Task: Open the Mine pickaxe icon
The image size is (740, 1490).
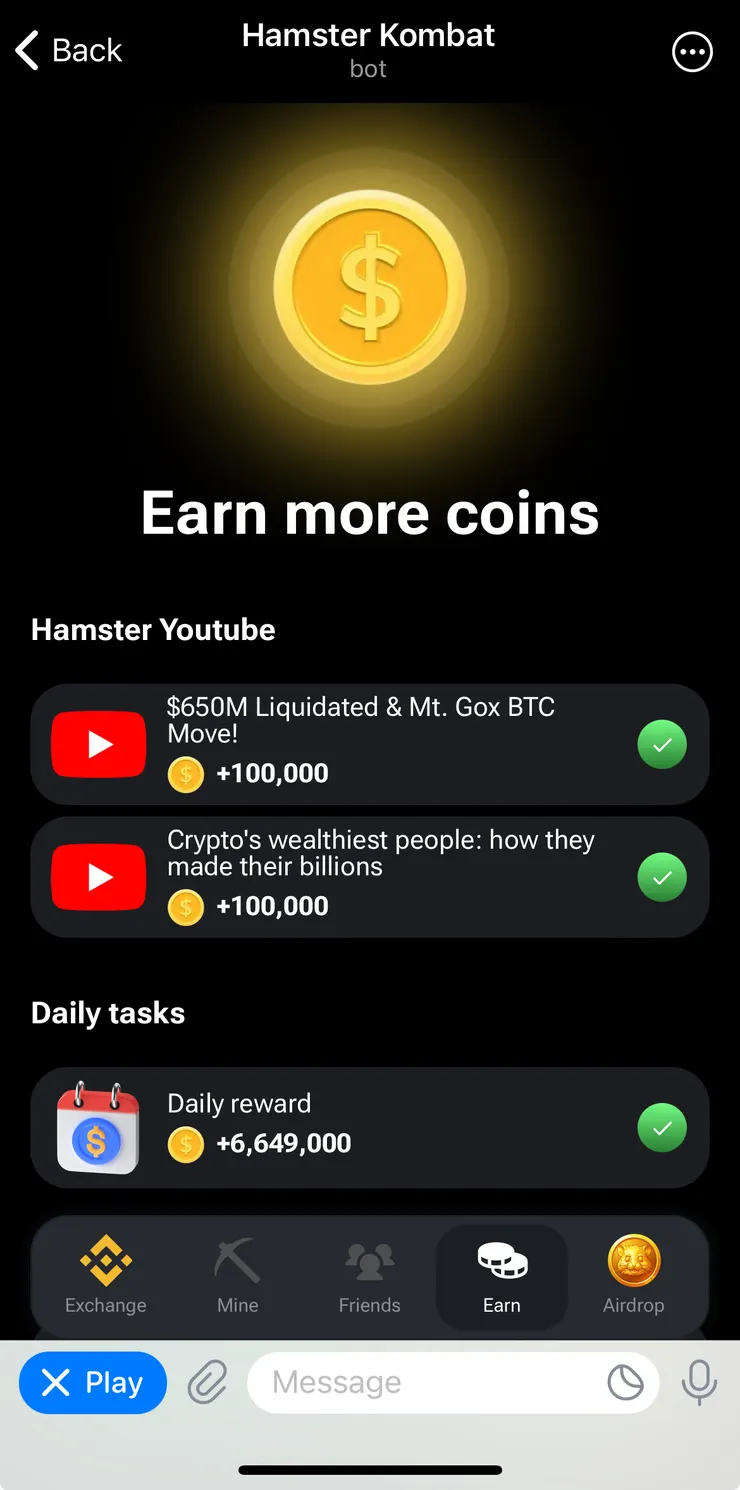Action: click(237, 1263)
